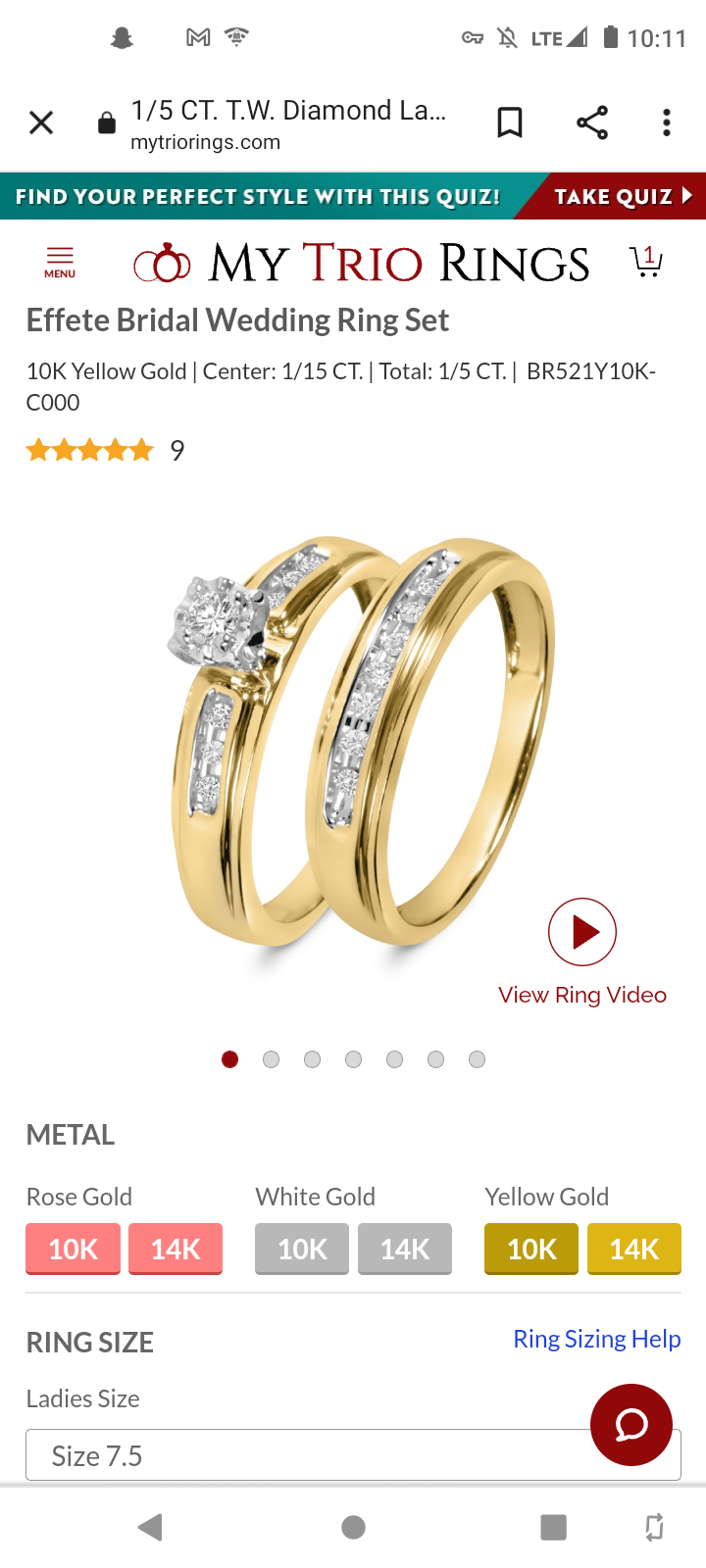The width and height of the screenshot is (706, 1568).
Task: Select Yellow Gold 10K metal
Action: 531,1249
